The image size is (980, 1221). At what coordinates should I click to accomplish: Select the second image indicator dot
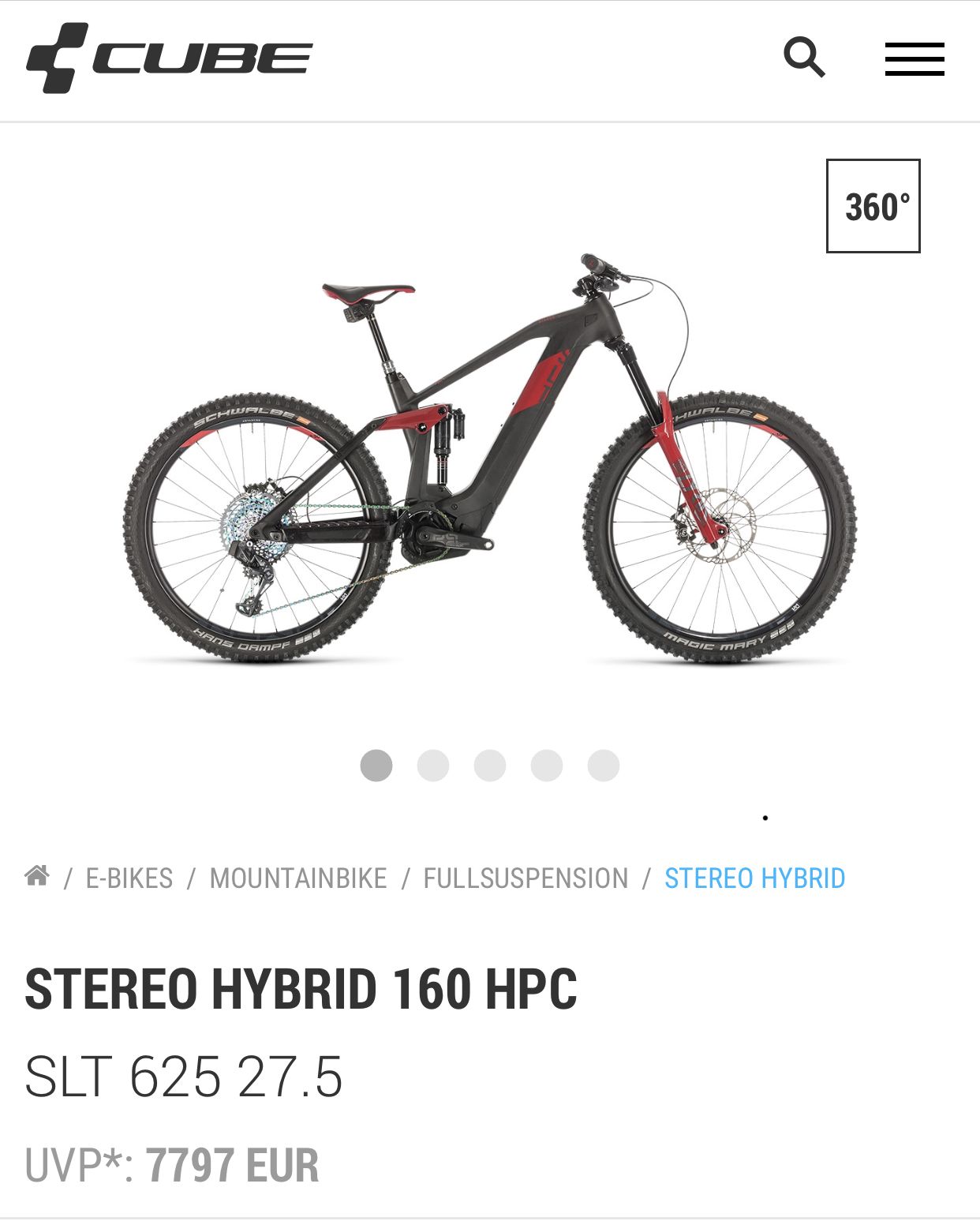coord(433,766)
